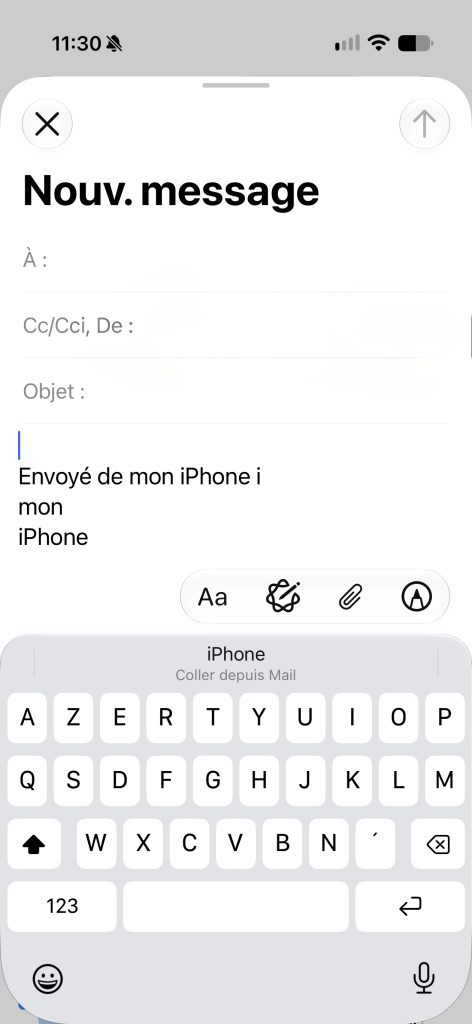Start dictation with the microphone

tap(424, 978)
